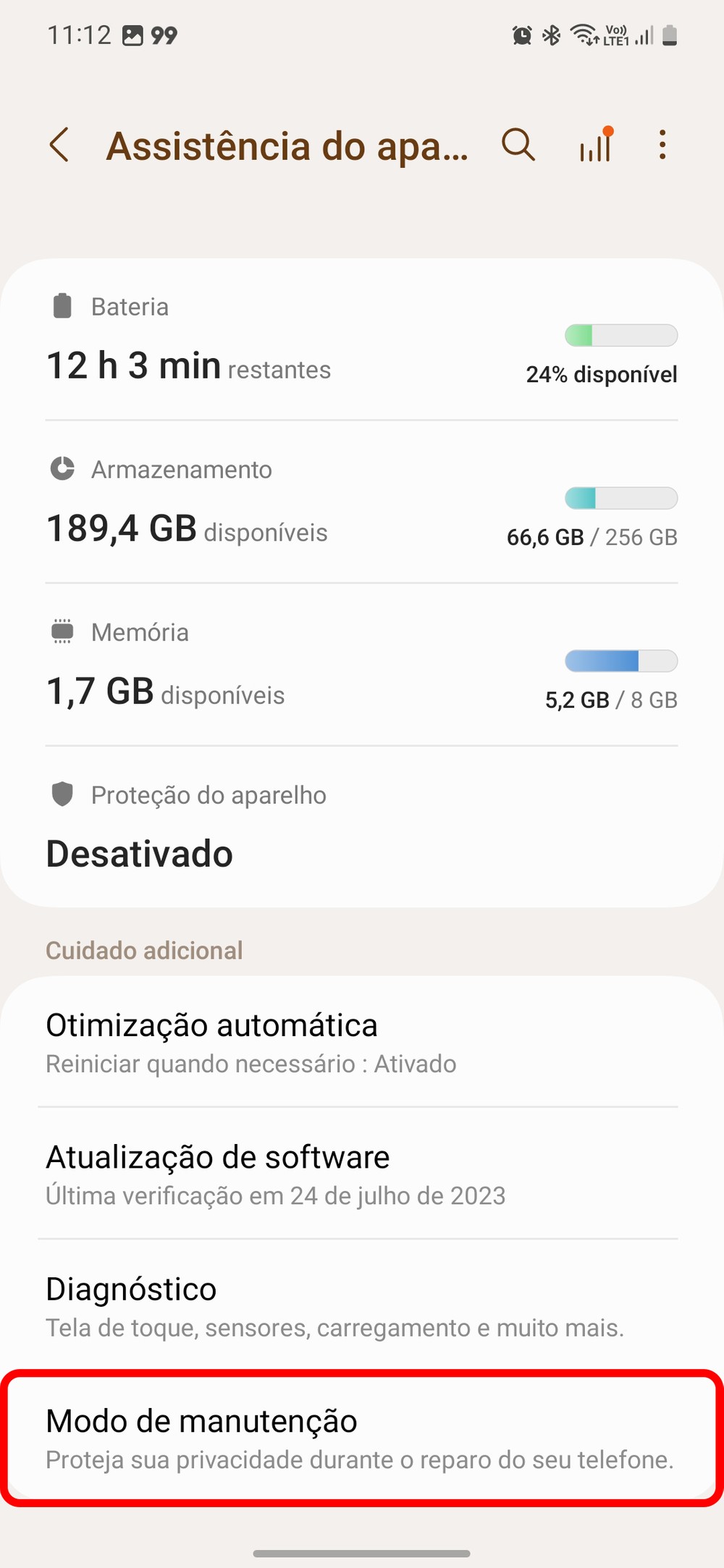The width and height of the screenshot is (724, 1568).
Task: Tap Modo de manutenção
Action: (361, 1438)
